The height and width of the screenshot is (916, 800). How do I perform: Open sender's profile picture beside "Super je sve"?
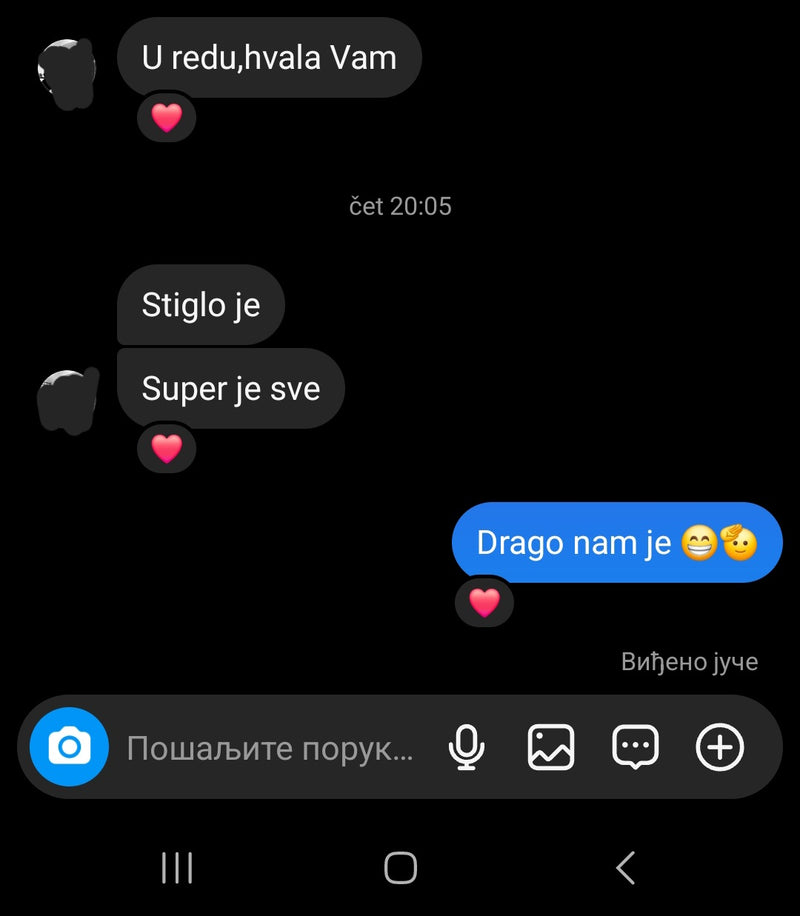pyautogui.click(x=68, y=400)
